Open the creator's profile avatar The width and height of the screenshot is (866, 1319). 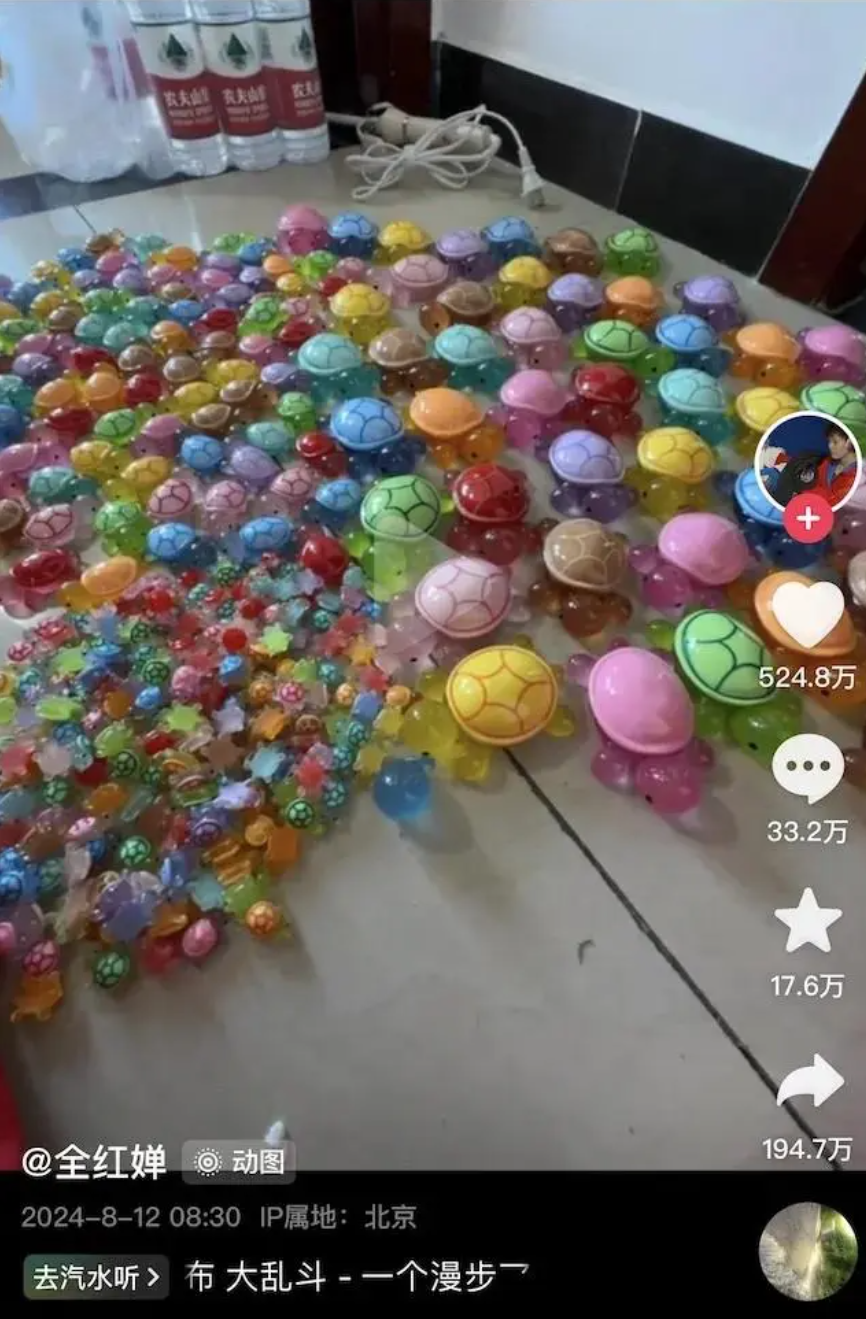(807, 462)
